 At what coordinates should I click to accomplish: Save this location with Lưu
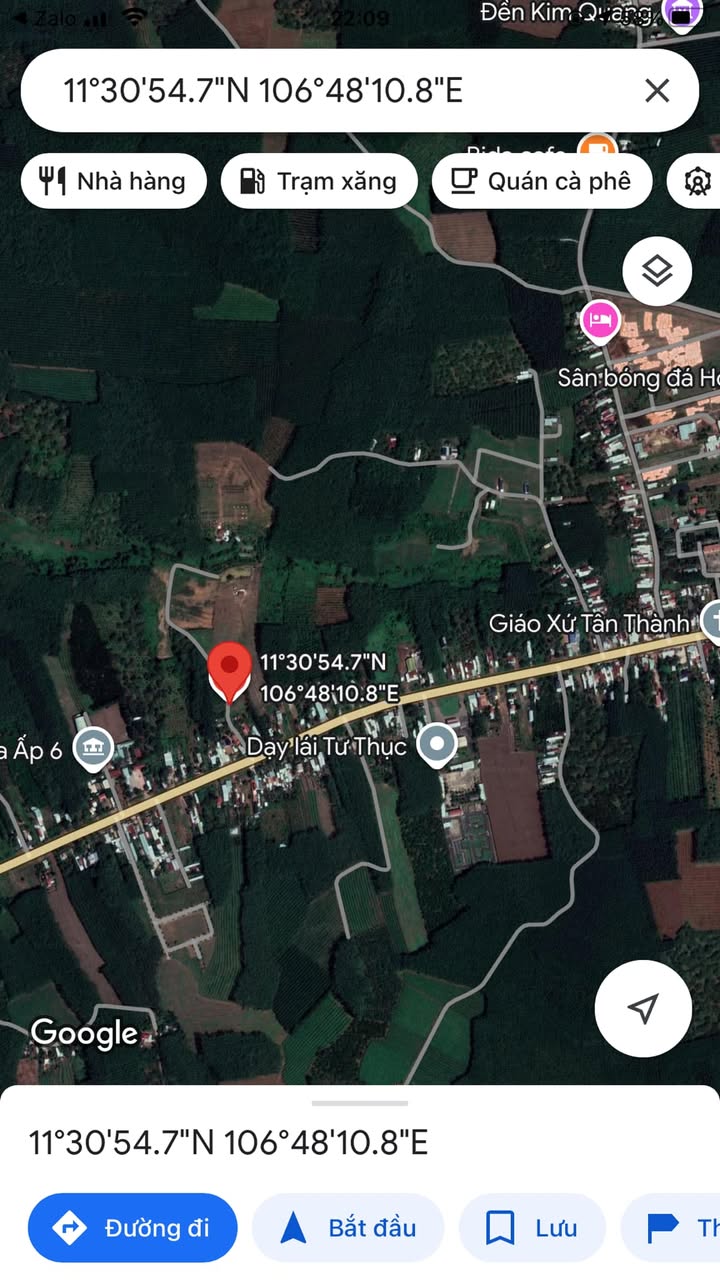point(532,1228)
